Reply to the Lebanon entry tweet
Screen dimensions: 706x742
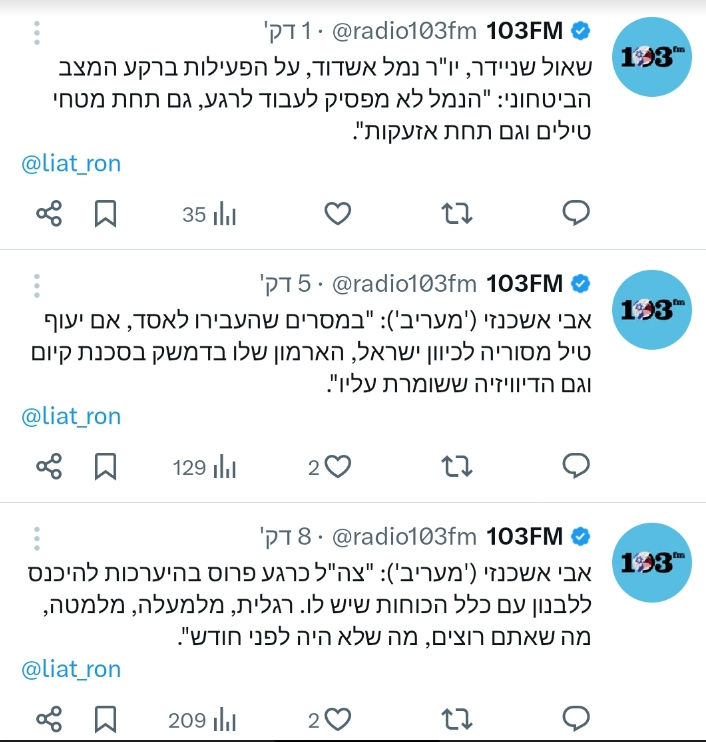point(575,718)
